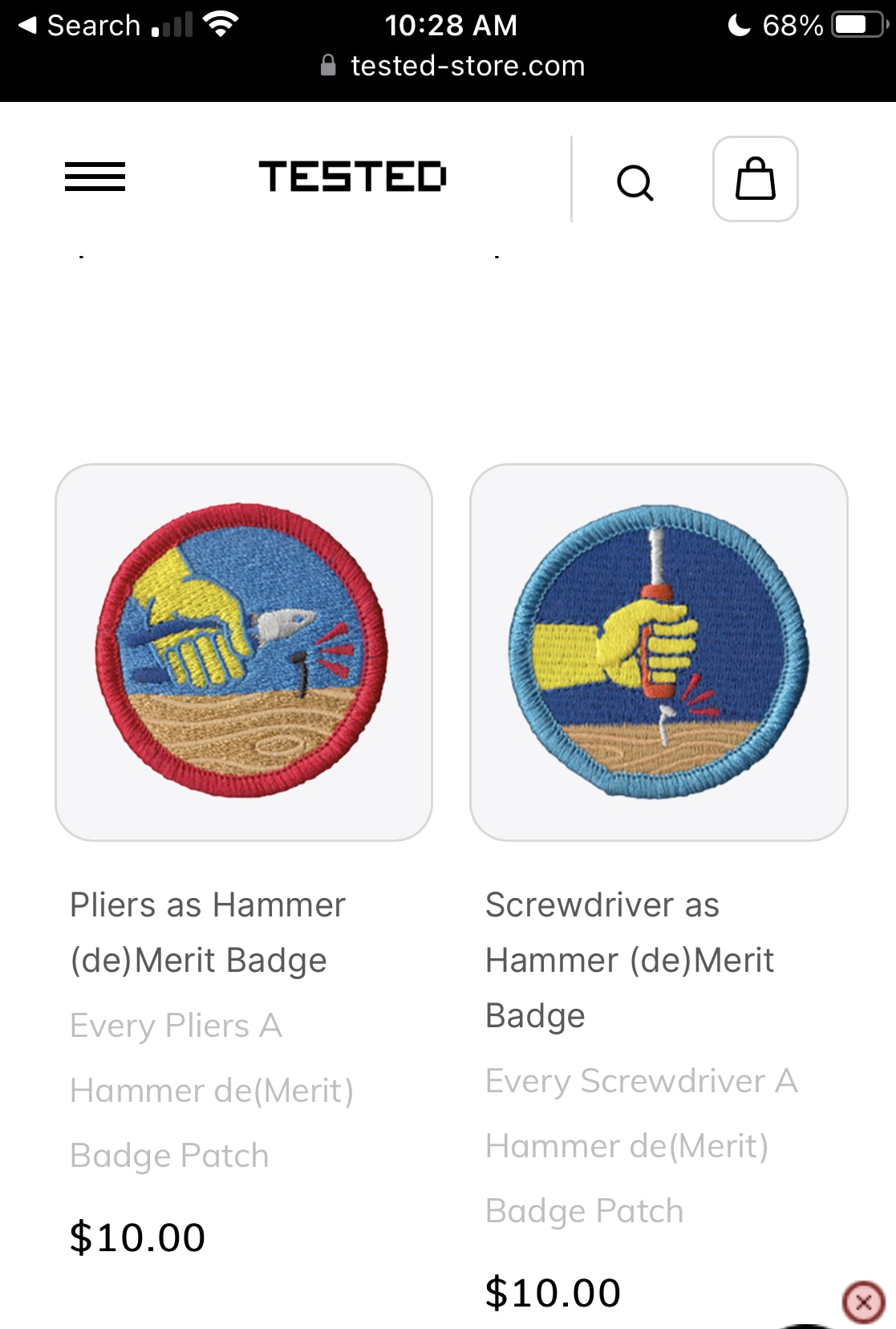Select the Pliers as Hammer (de)Merit Badge title

point(207,933)
